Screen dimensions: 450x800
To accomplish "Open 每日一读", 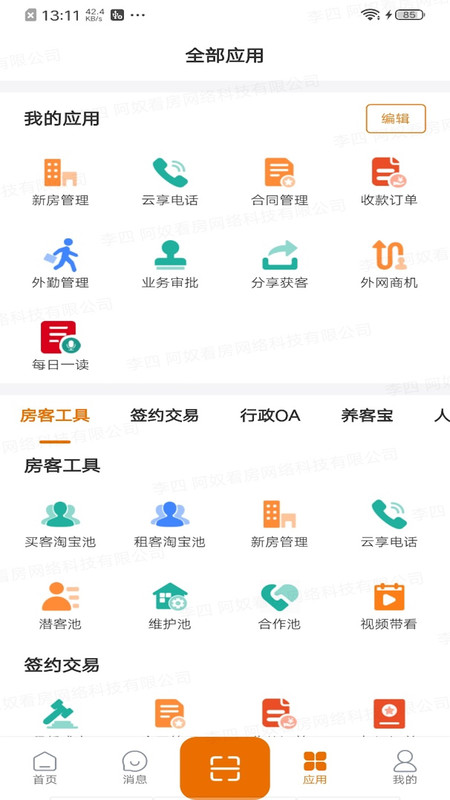I will pyautogui.click(x=60, y=345).
